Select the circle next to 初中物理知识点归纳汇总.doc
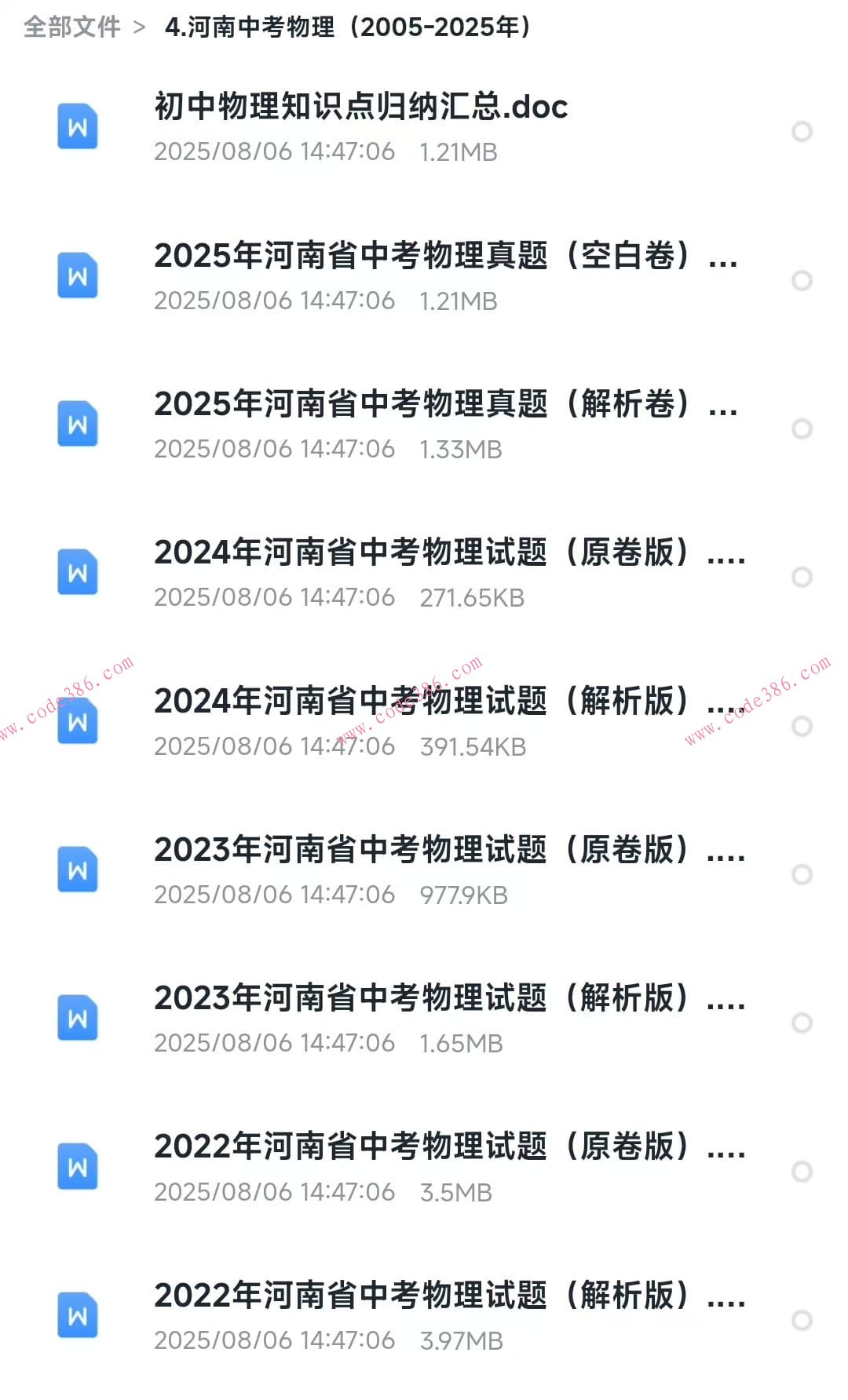Screen dimensions: 848x1400 (802, 130)
